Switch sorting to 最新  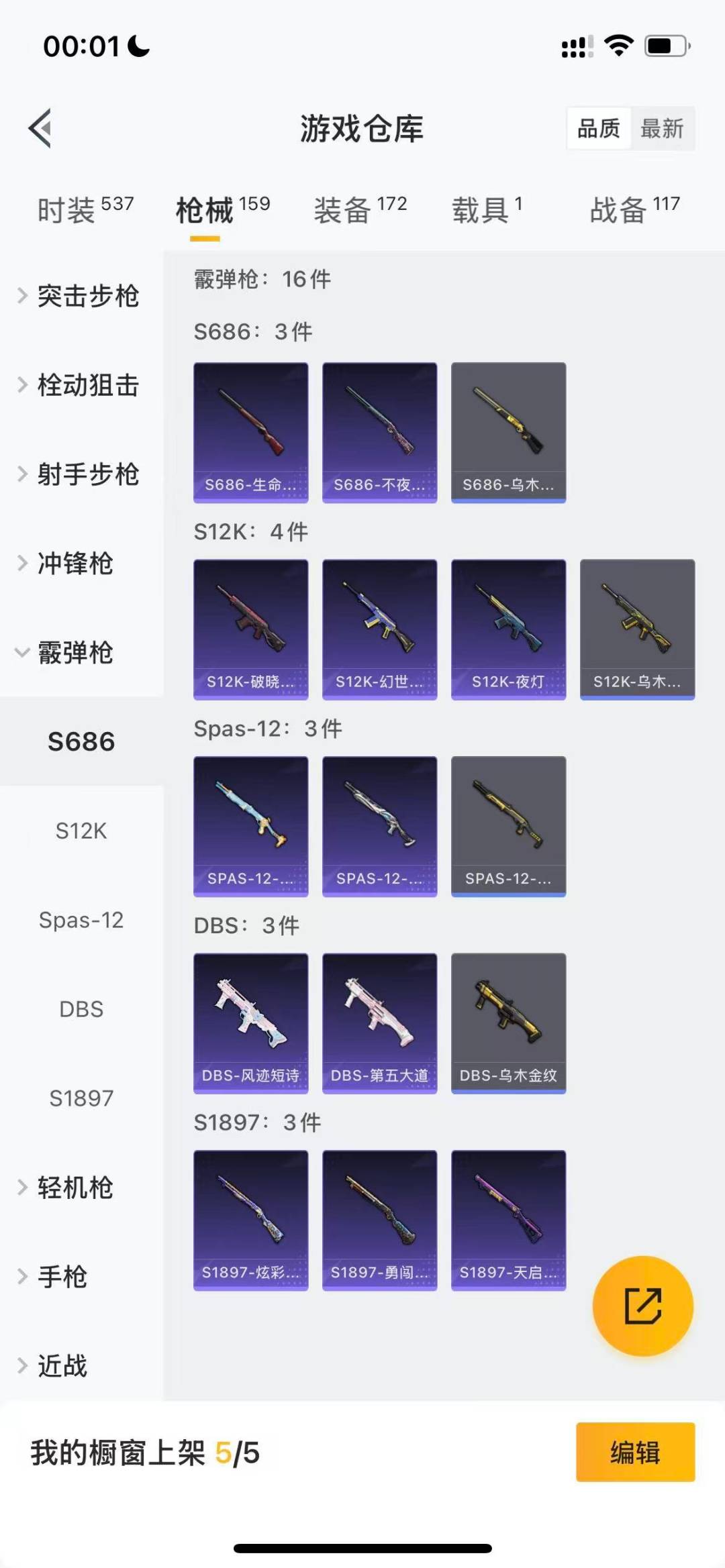pyautogui.click(x=661, y=128)
